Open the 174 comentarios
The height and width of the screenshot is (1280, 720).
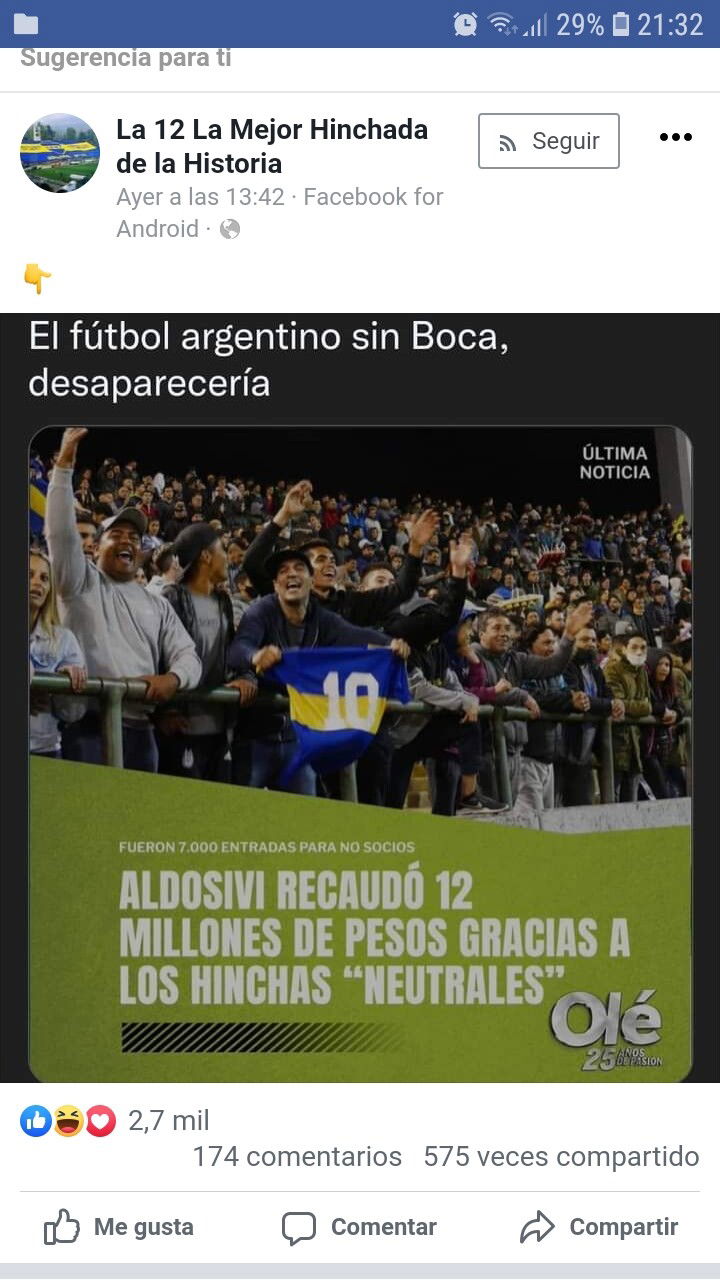click(297, 1157)
